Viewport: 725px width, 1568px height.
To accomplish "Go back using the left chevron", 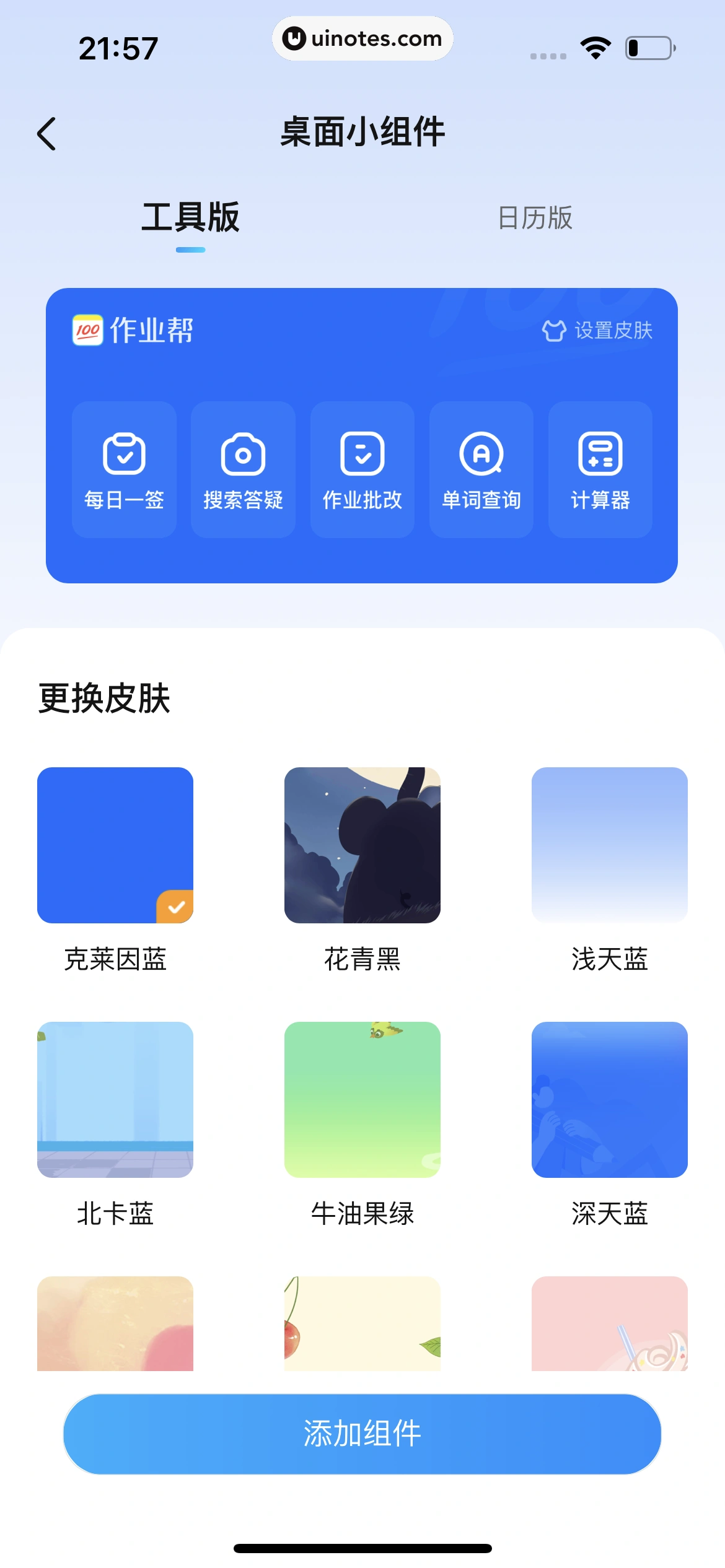I will point(47,133).
